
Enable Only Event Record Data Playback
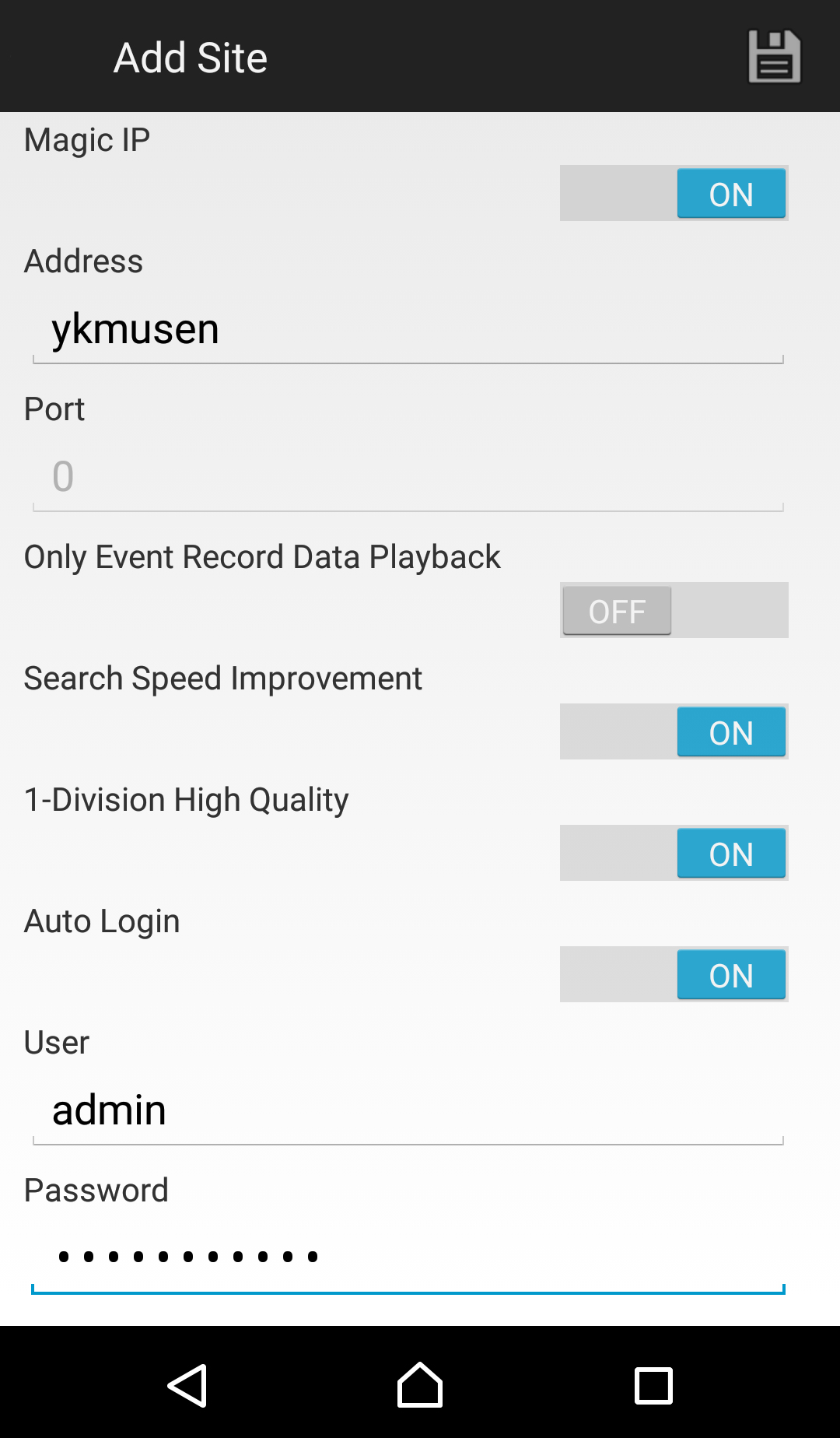[674, 610]
